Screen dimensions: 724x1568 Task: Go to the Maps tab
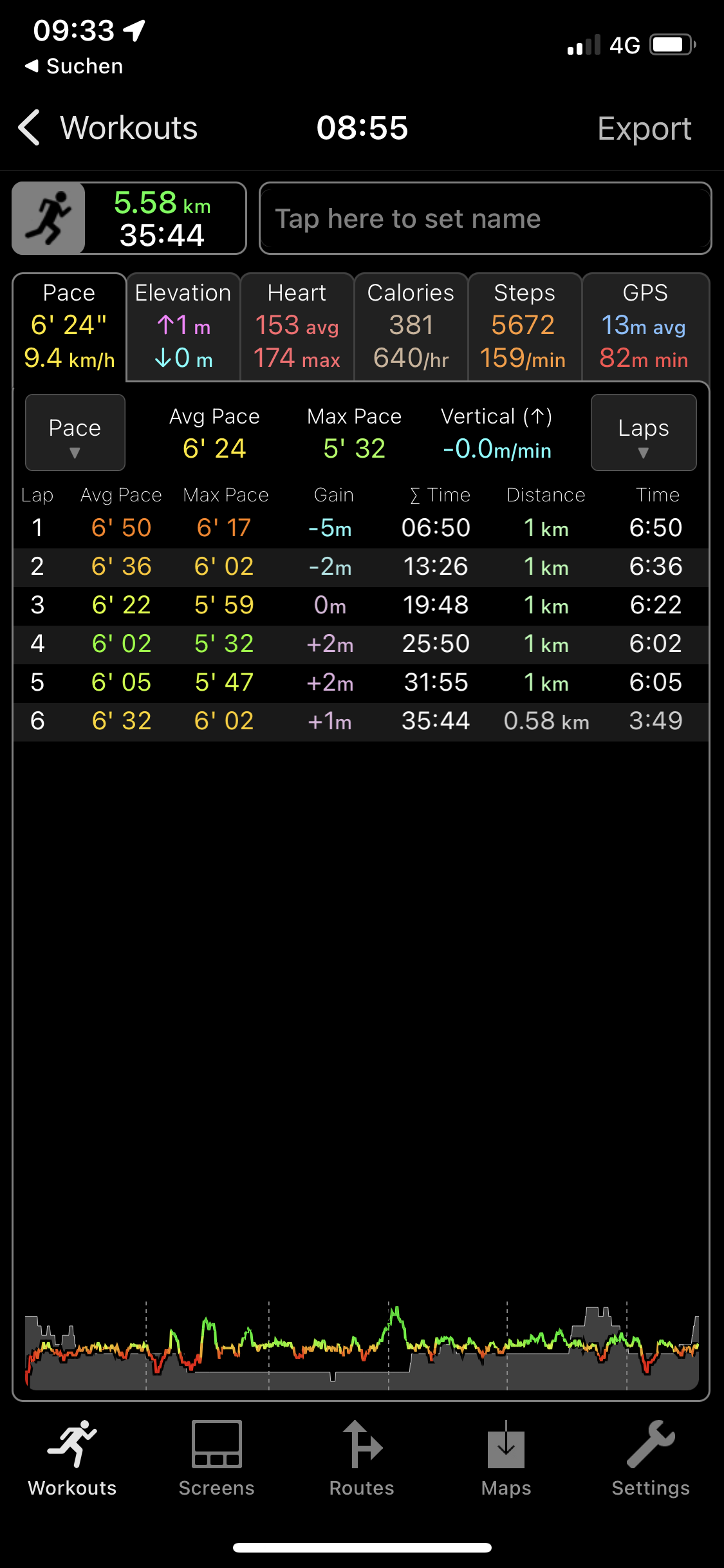point(506,1458)
